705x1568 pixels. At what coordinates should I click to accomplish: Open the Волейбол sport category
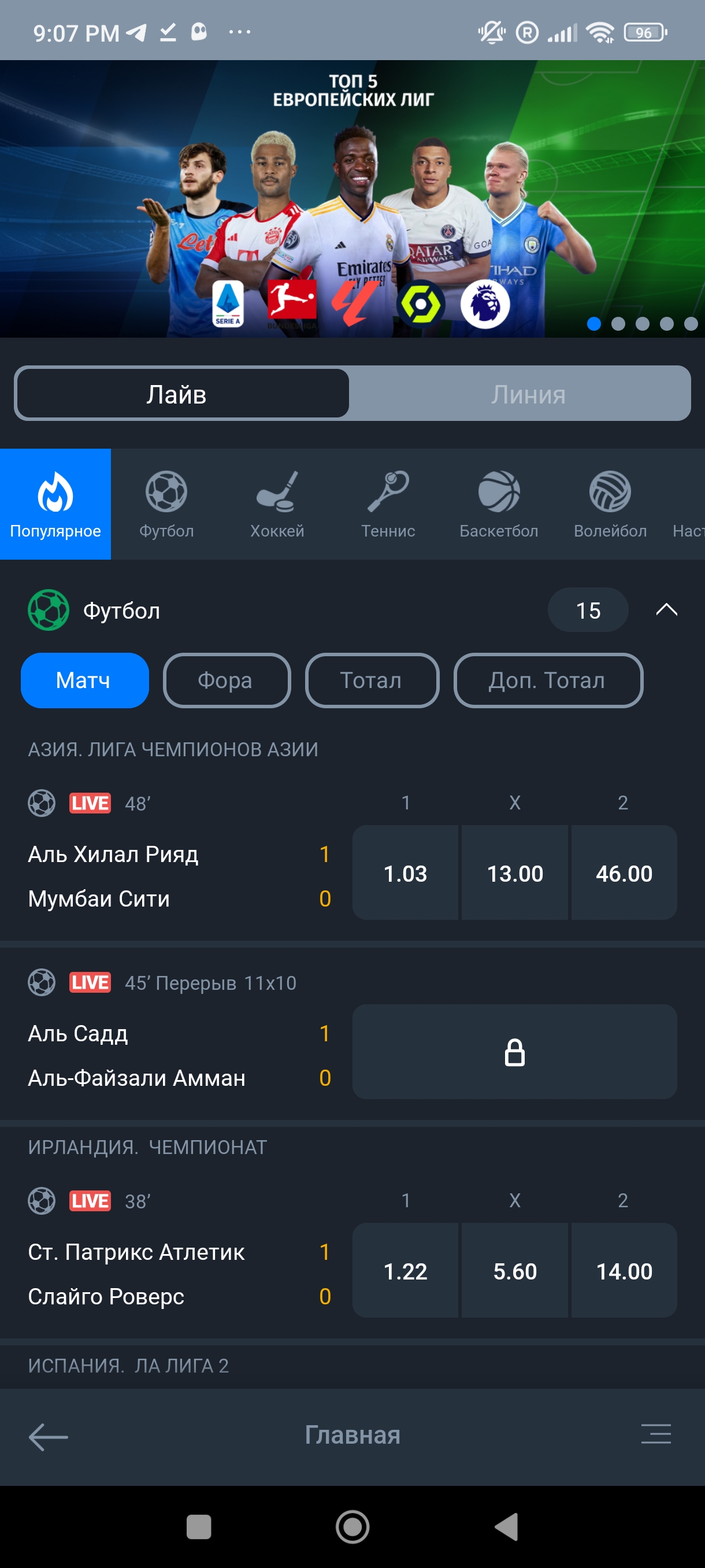pyautogui.click(x=610, y=504)
